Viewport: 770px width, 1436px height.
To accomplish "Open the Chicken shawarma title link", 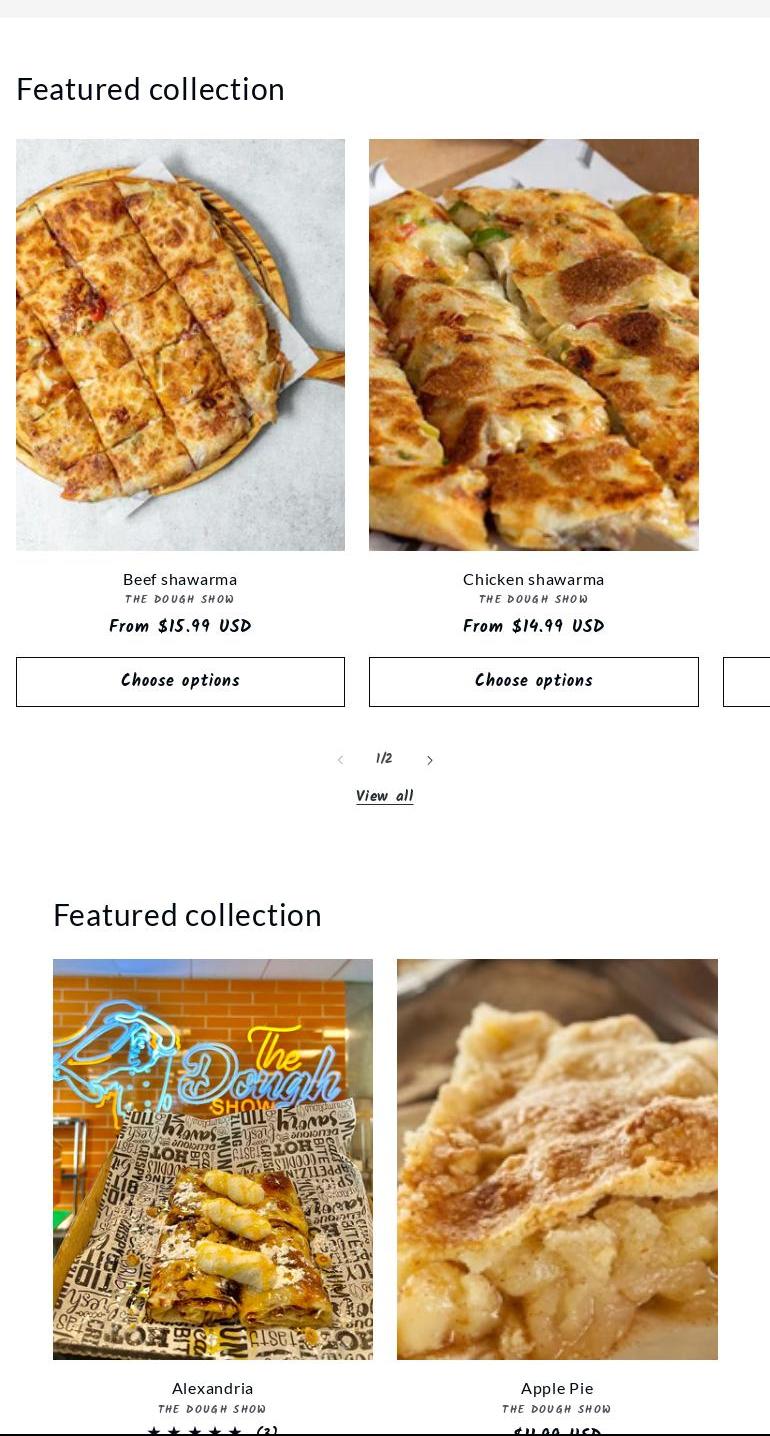I will 533,579.
